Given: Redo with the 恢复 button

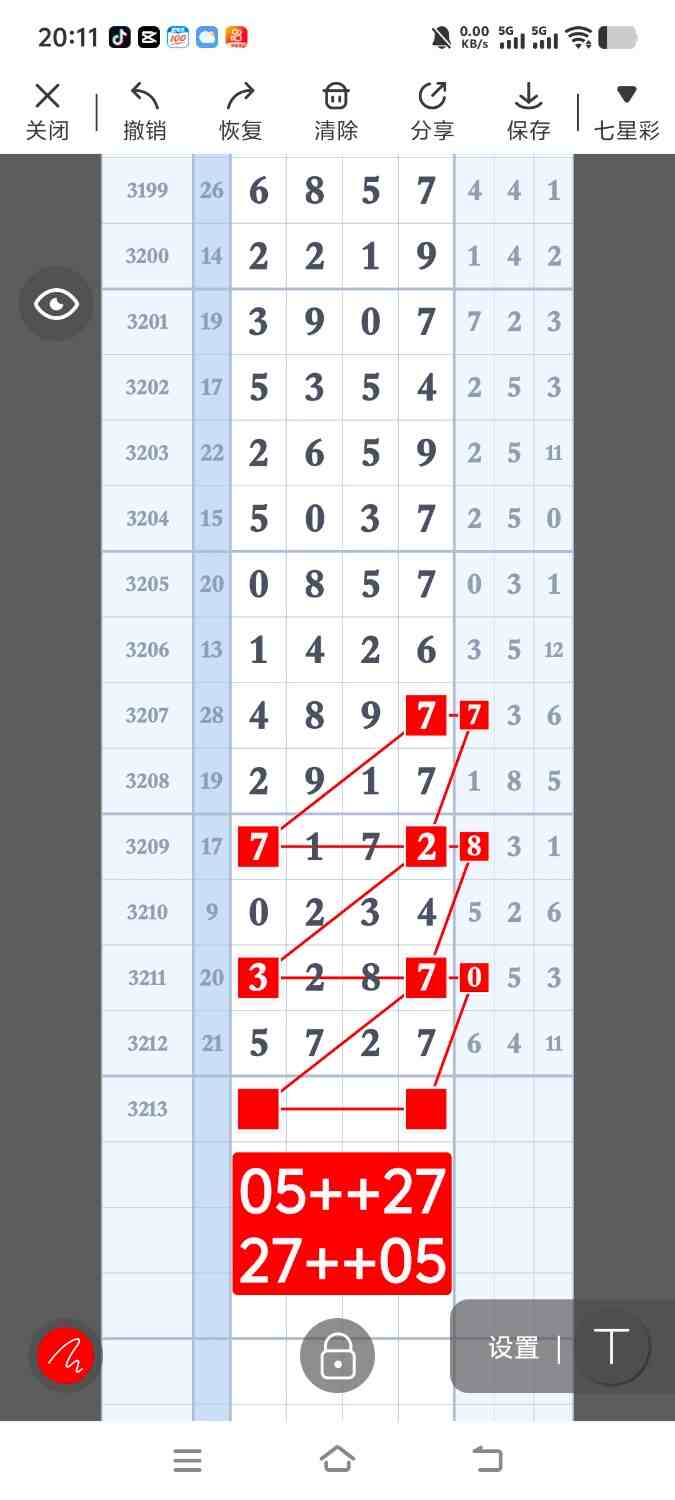Looking at the screenshot, I should pyautogui.click(x=240, y=110).
